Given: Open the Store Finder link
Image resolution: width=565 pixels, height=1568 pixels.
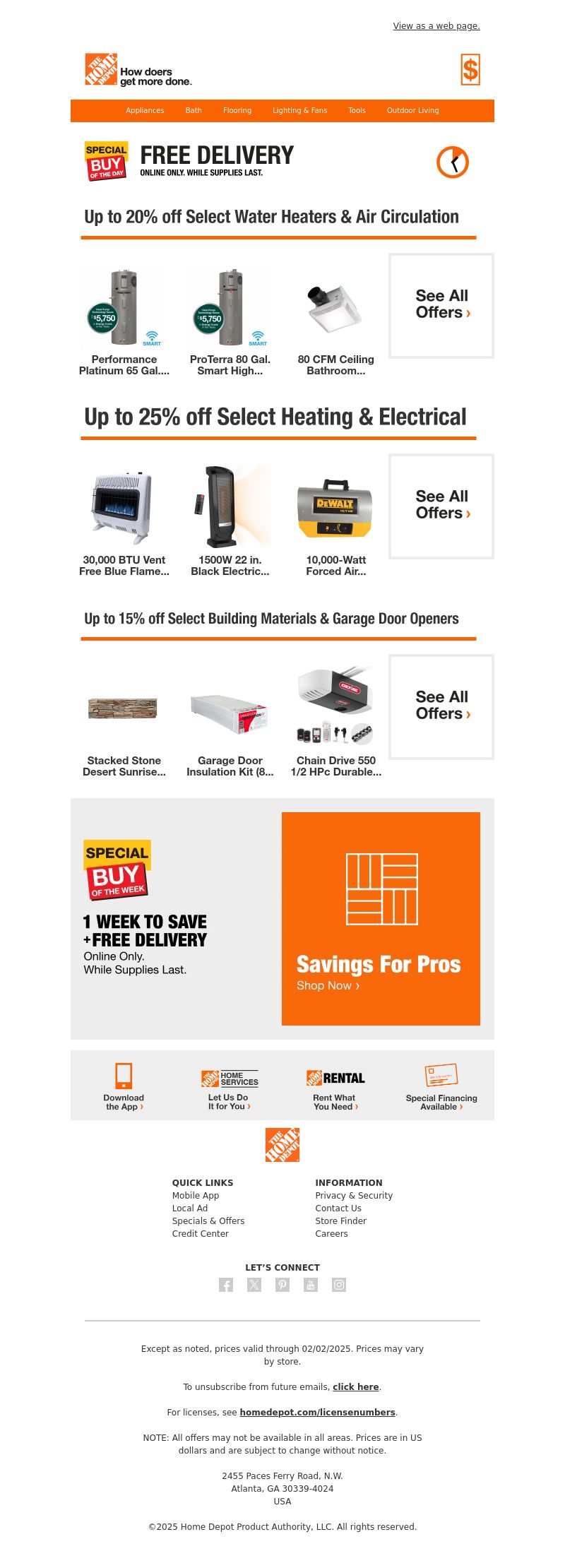Looking at the screenshot, I should (340, 1220).
